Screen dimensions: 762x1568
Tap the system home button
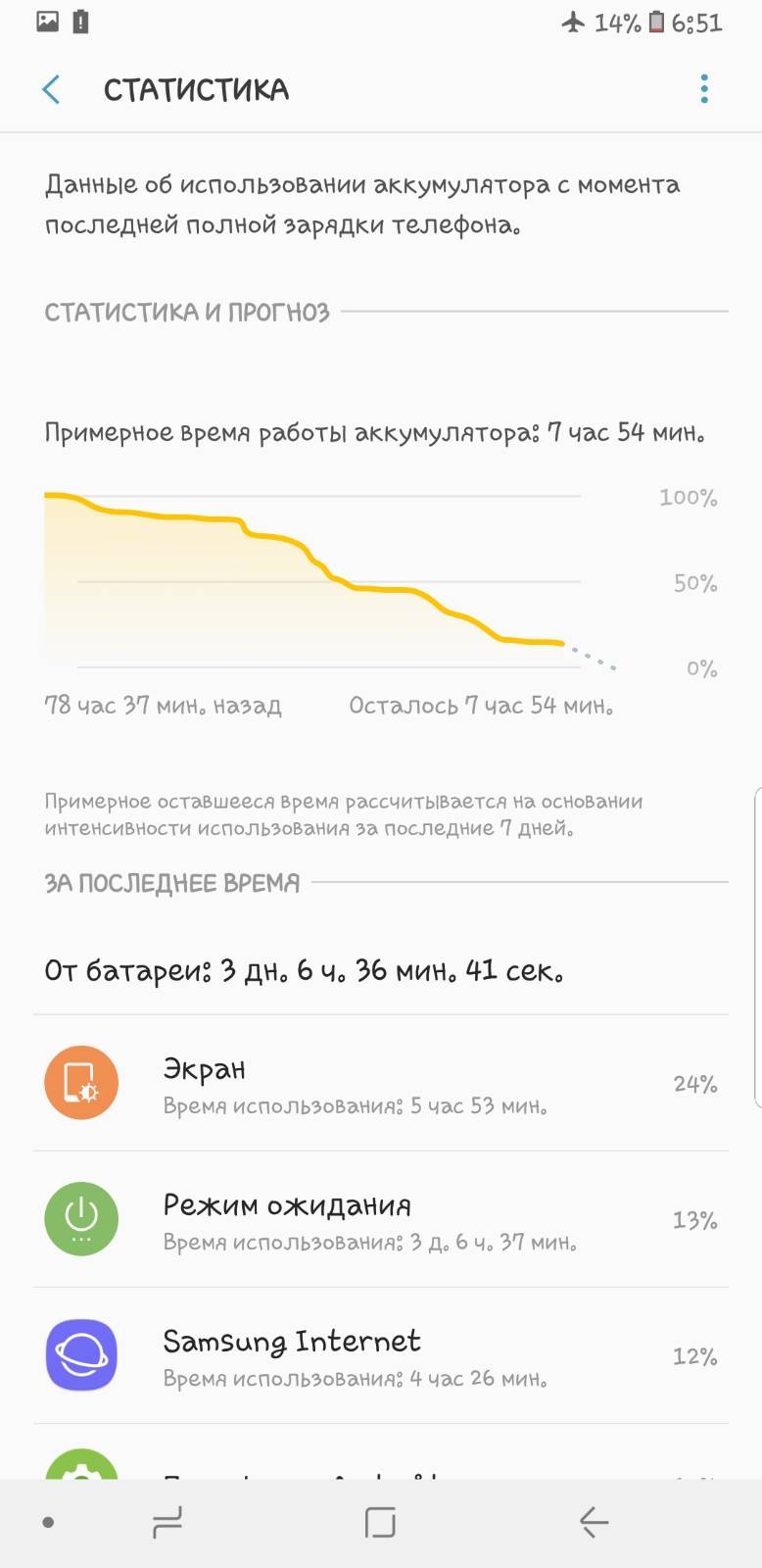click(x=380, y=1522)
